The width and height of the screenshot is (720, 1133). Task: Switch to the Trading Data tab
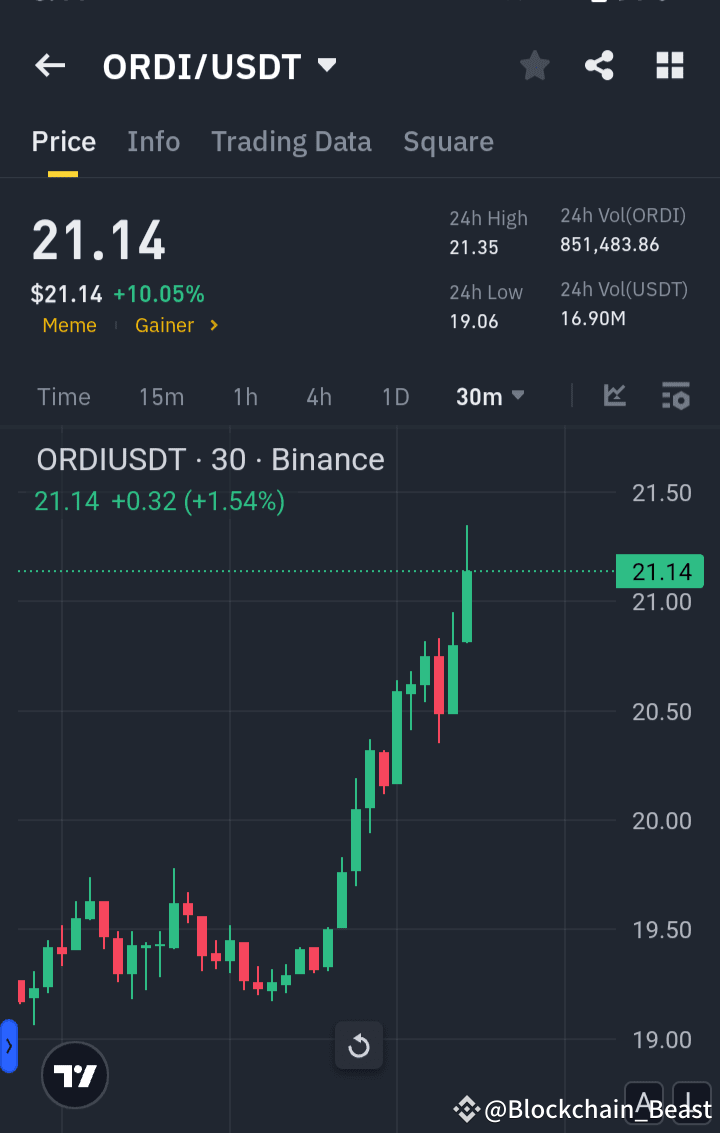pos(291,141)
